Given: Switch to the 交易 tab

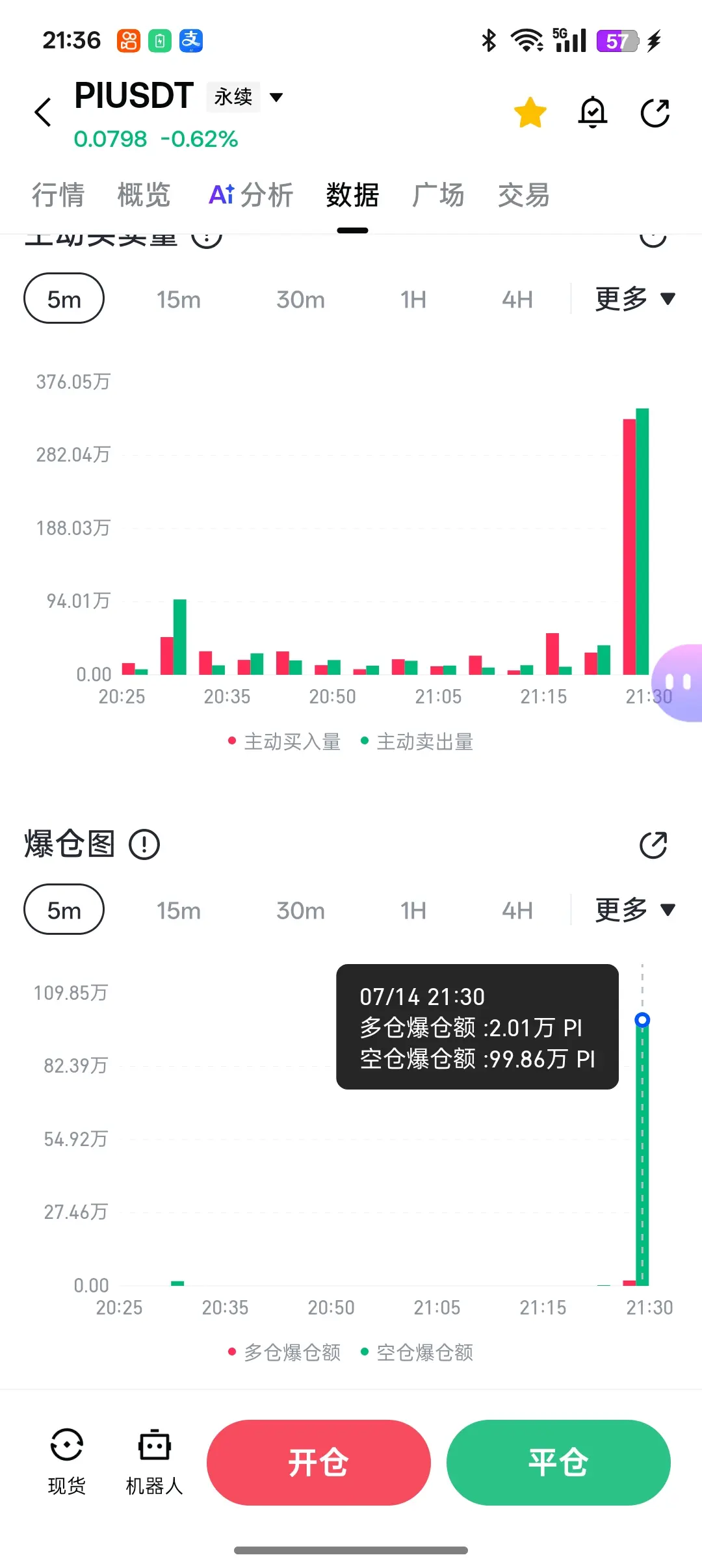Looking at the screenshot, I should tap(524, 195).
